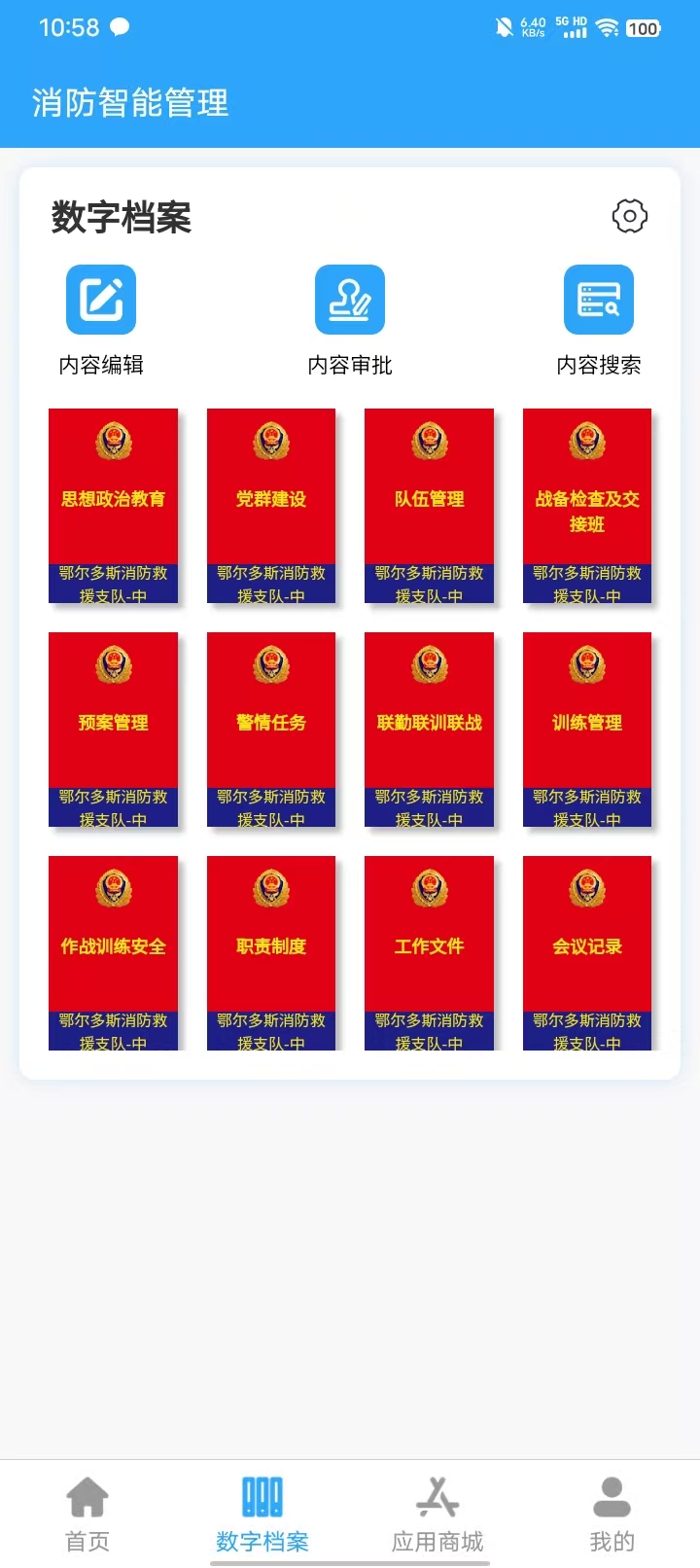Switch to the 首页 tab
This screenshot has width=700, height=1568.
pyautogui.click(x=87, y=1514)
